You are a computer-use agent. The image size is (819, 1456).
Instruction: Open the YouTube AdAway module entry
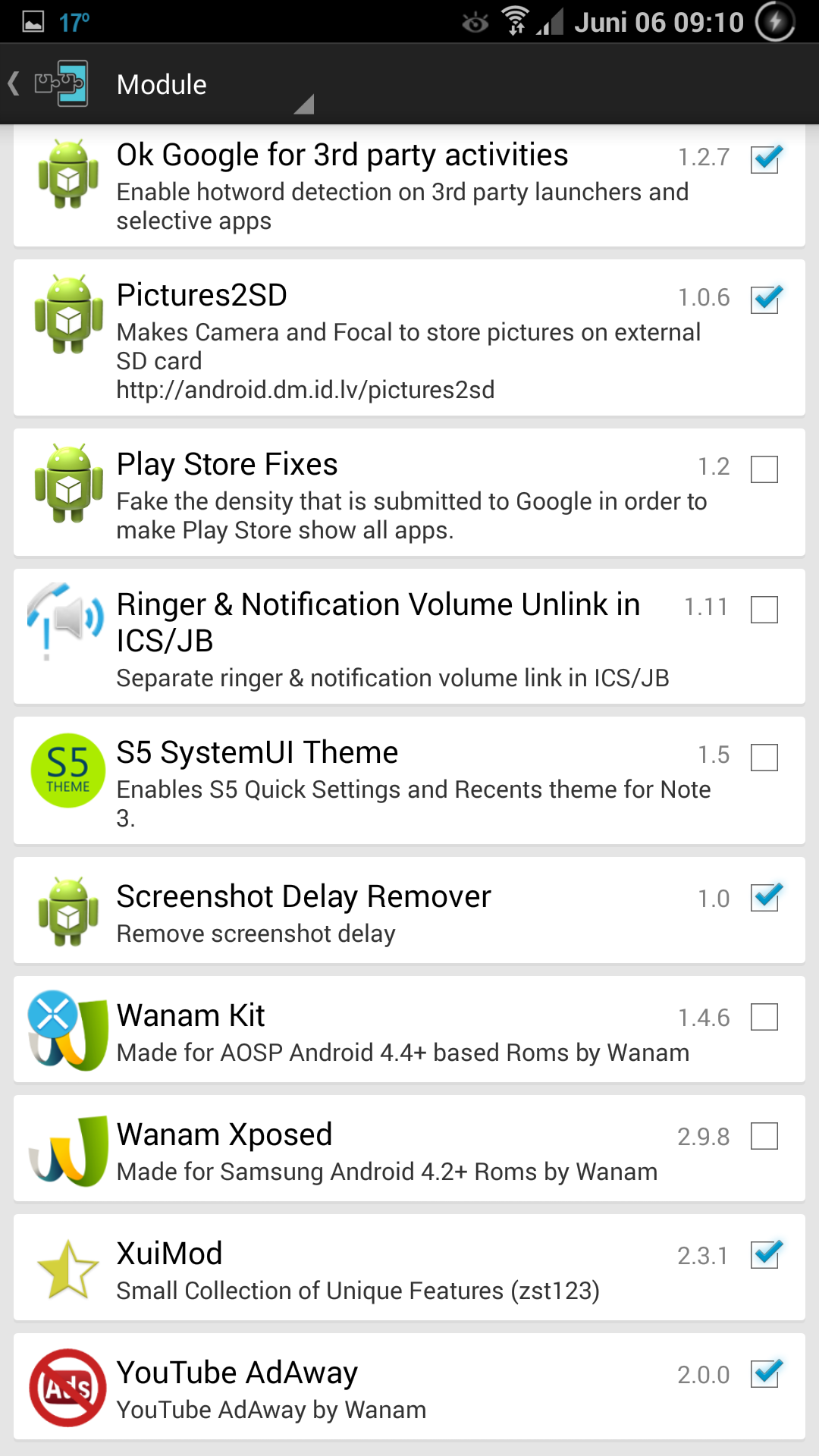(409, 1386)
